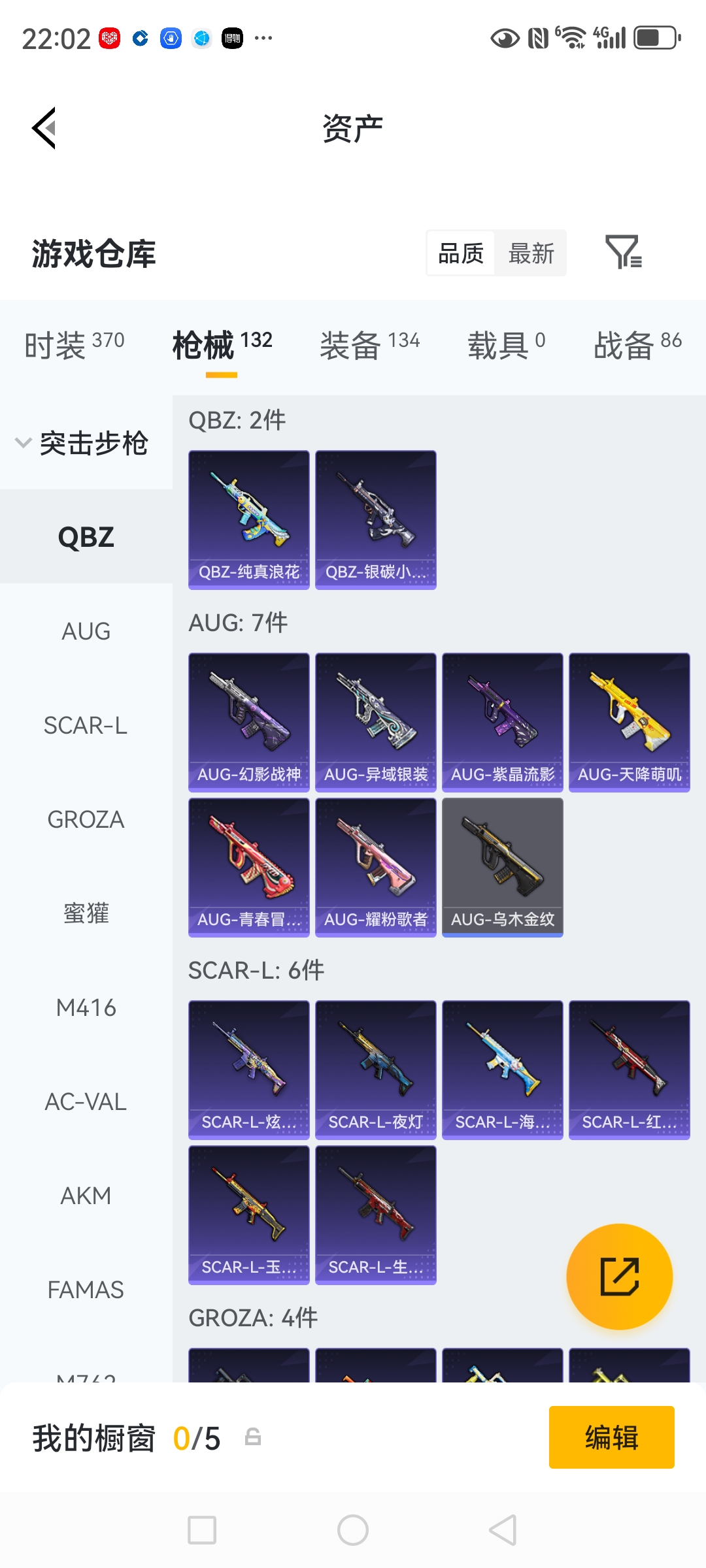
Task: Open the SCAR-L-夜灯 skin
Action: coord(375,1070)
